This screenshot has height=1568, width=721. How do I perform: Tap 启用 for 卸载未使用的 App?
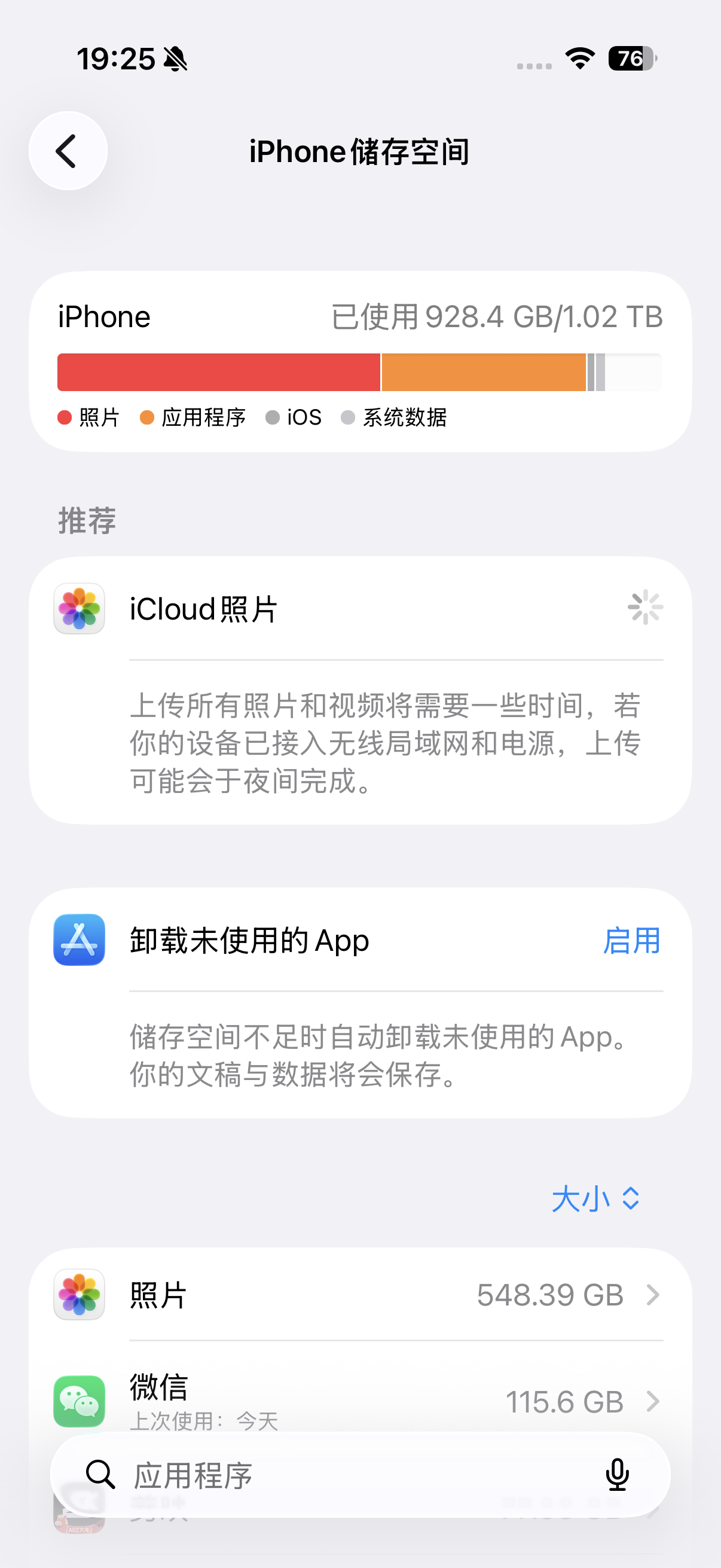631,941
